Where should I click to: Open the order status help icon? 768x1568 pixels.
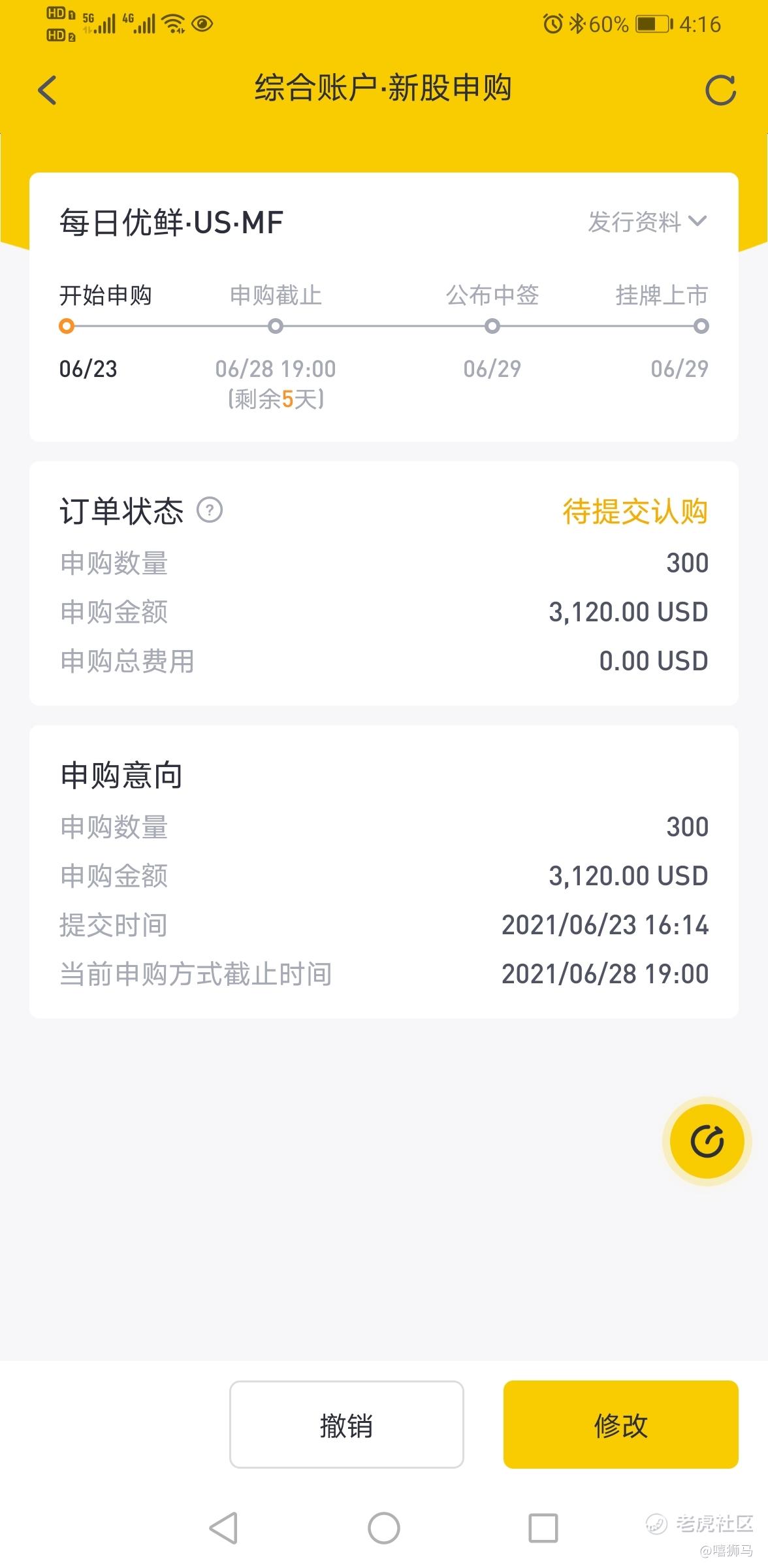click(x=210, y=510)
